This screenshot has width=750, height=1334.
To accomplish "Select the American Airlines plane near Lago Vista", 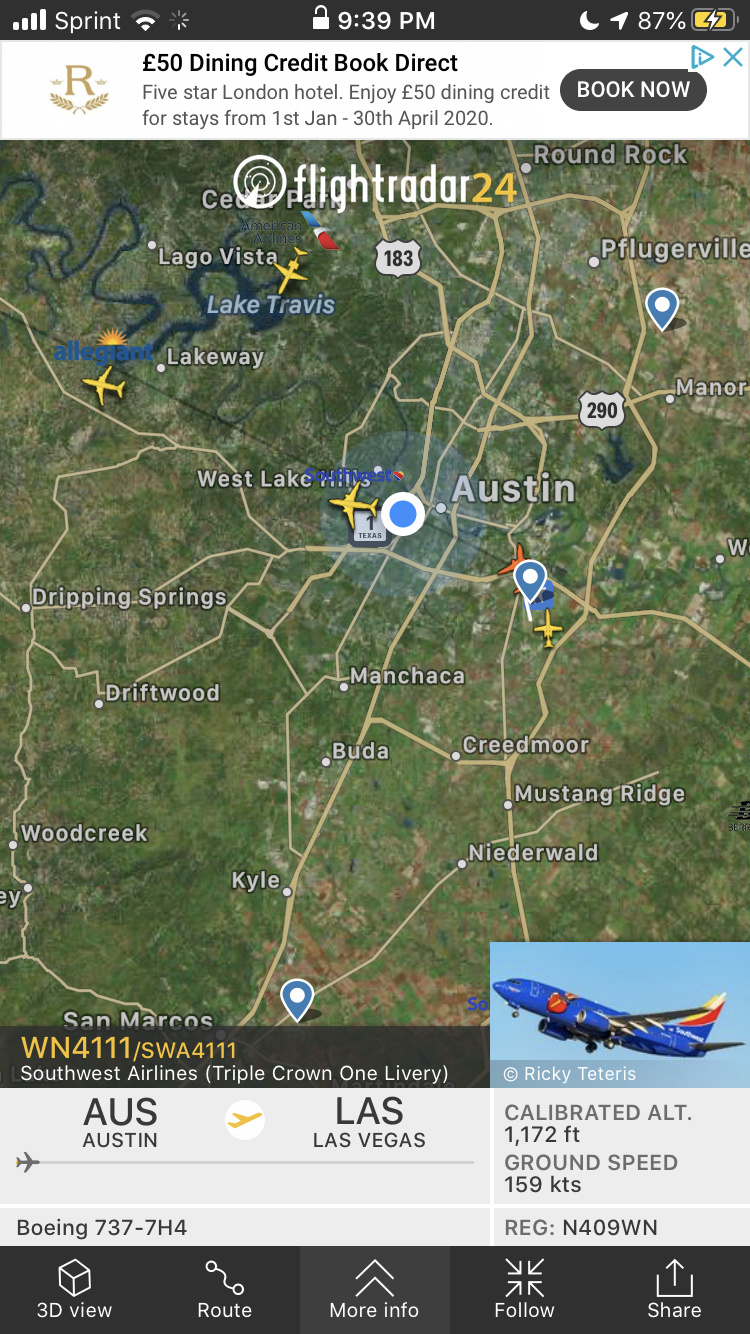I will (292, 269).
